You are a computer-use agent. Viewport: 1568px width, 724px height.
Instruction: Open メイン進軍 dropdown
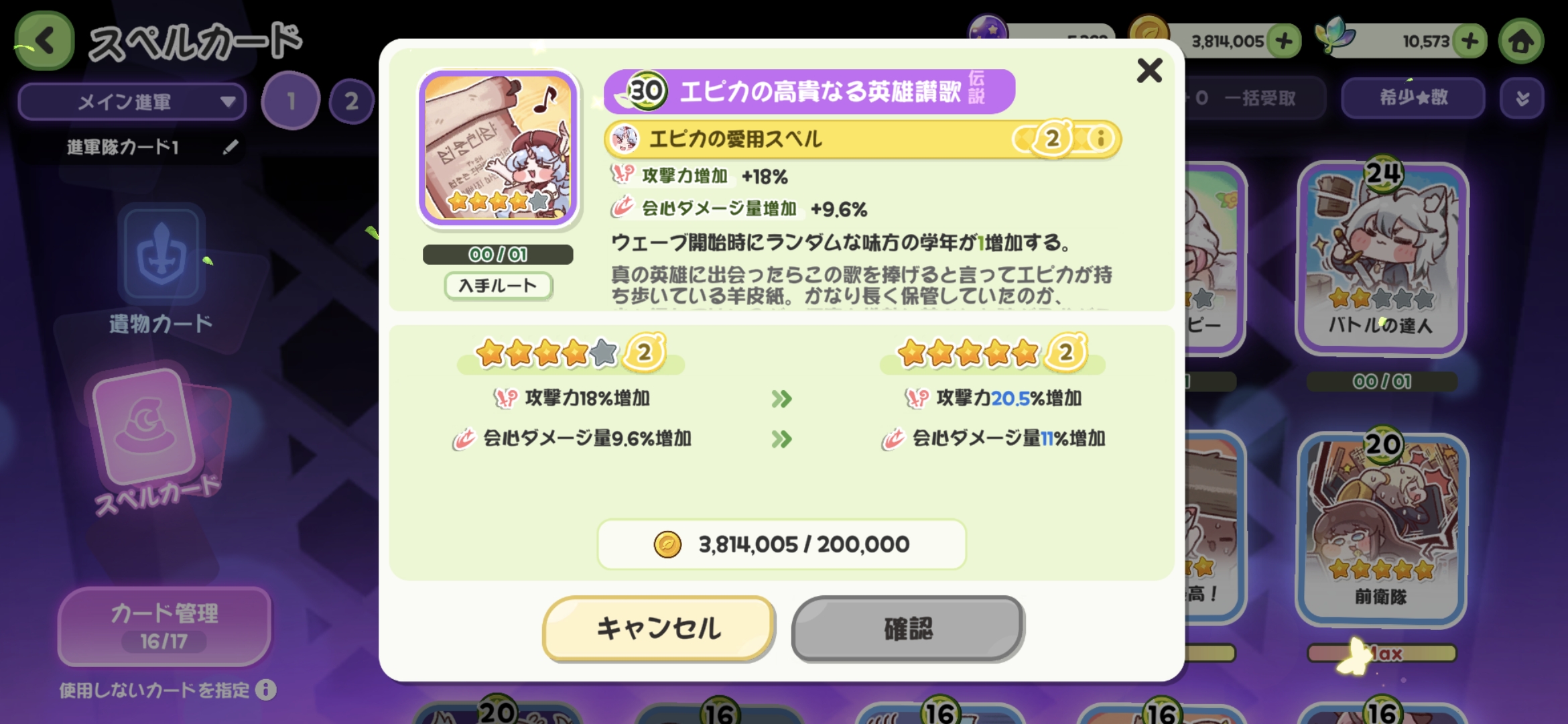132,102
